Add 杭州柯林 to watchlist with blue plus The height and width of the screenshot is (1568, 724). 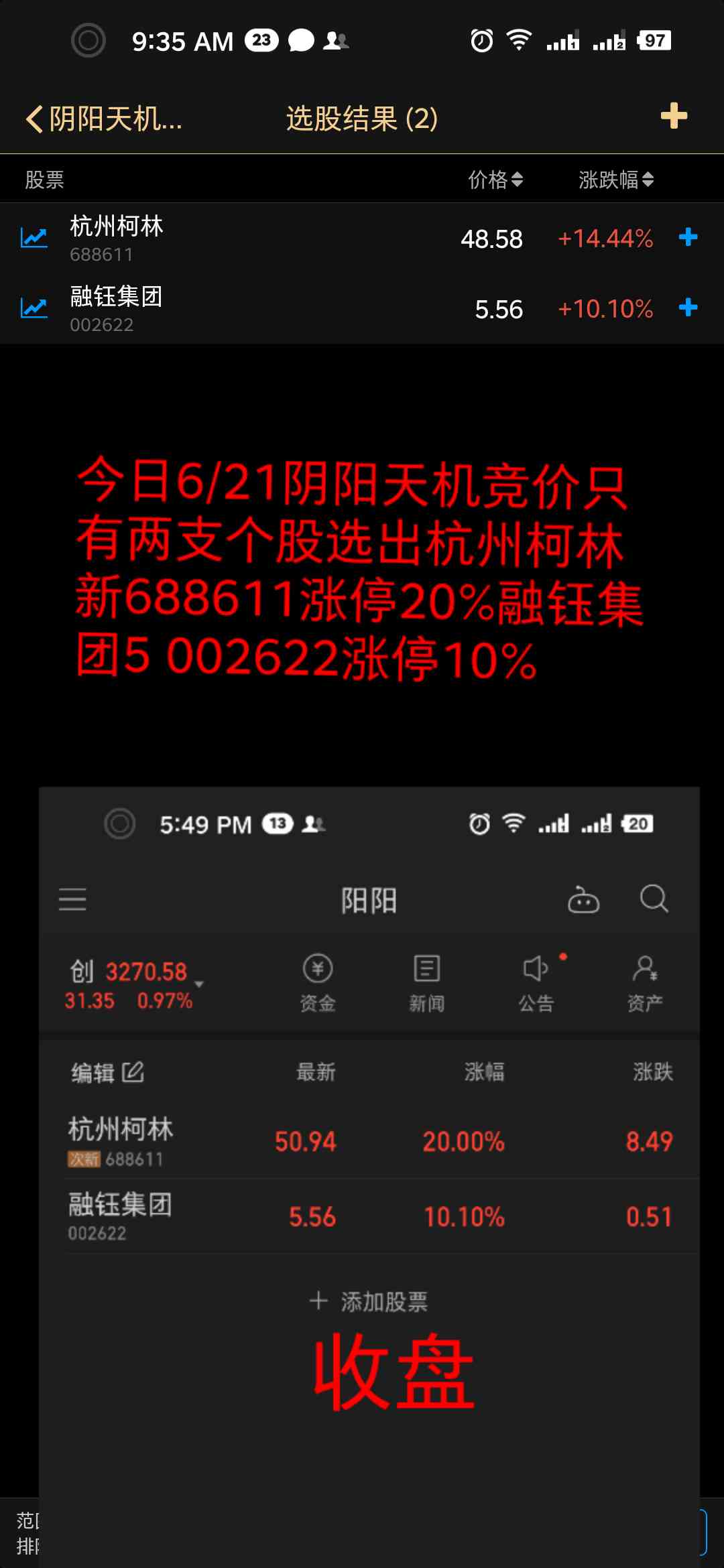(x=688, y=237)
